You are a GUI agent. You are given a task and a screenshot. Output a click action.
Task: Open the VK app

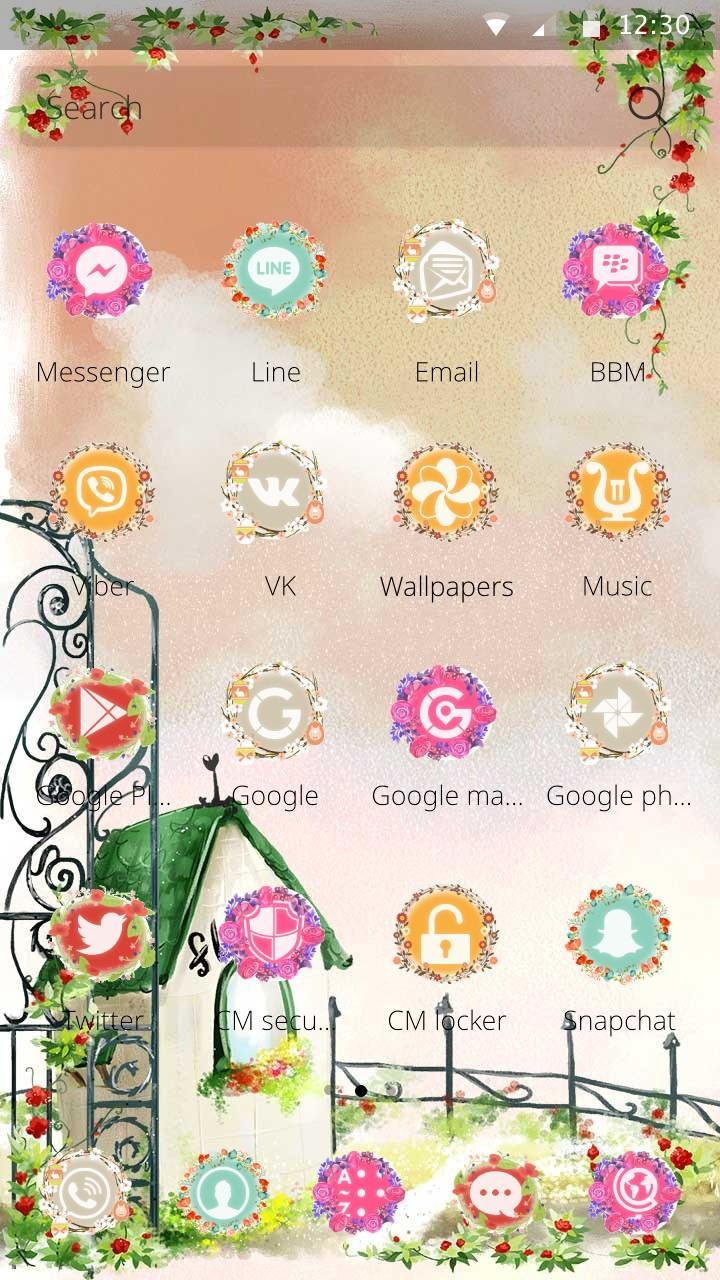275,492
